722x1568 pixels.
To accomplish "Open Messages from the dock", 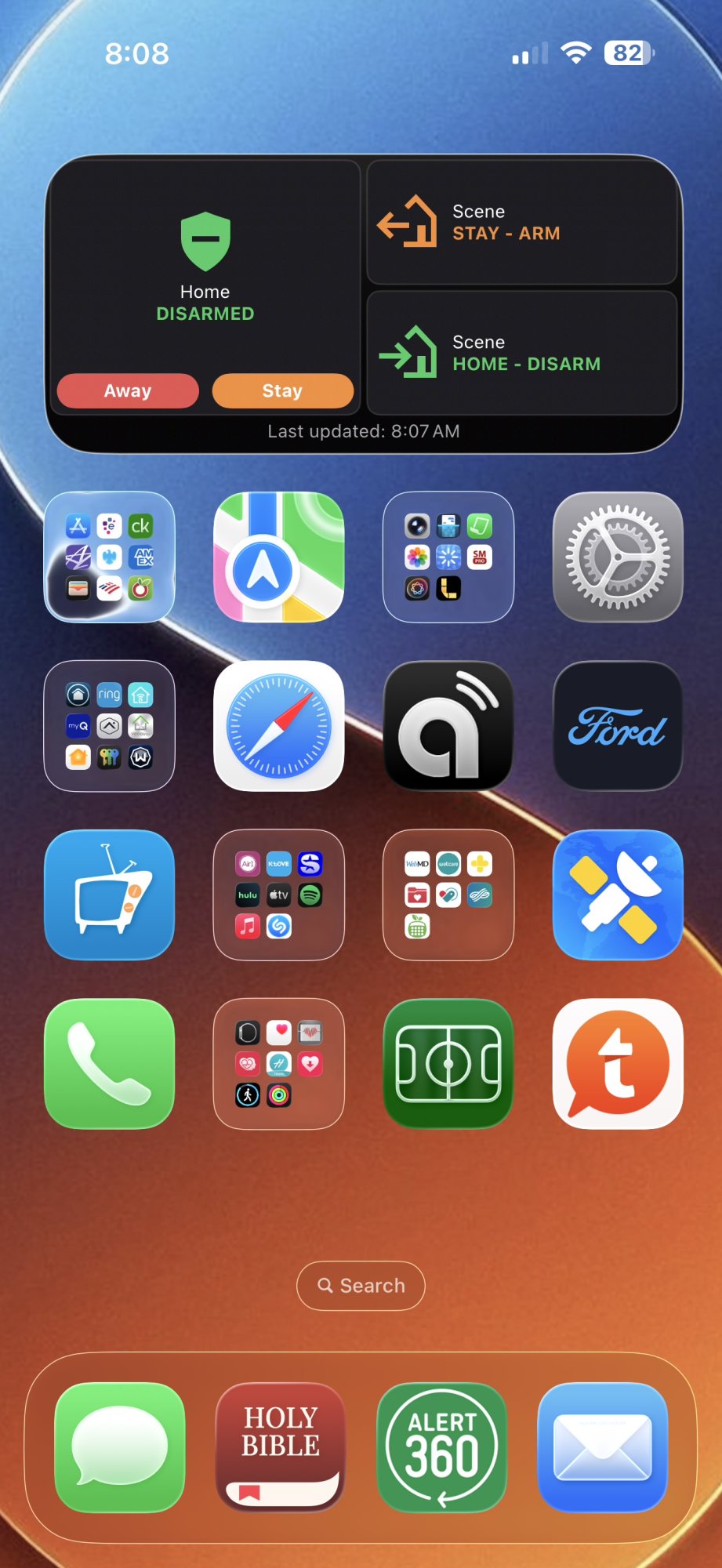I will coord(120,1447).
